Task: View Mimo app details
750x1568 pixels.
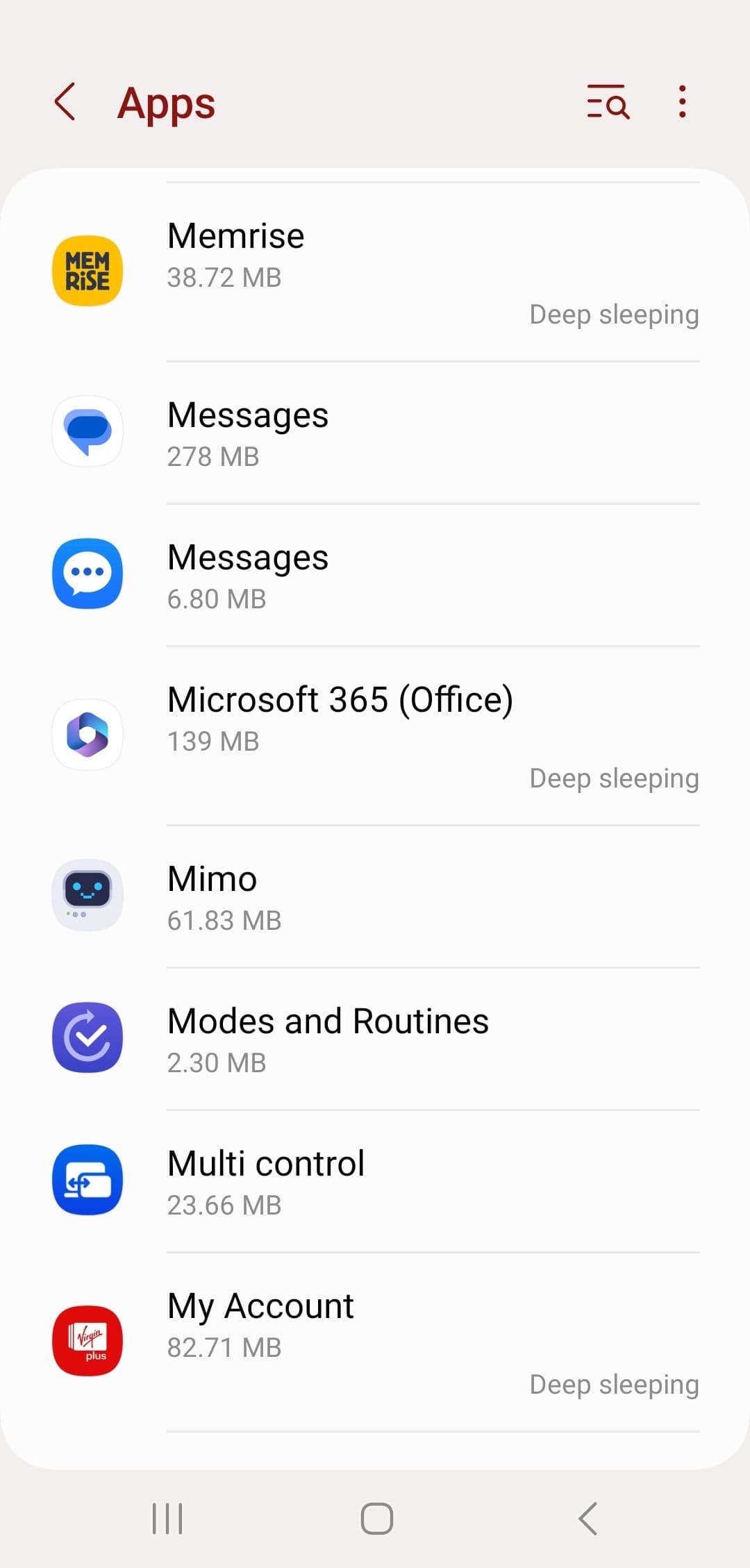Action: [375, 896]
